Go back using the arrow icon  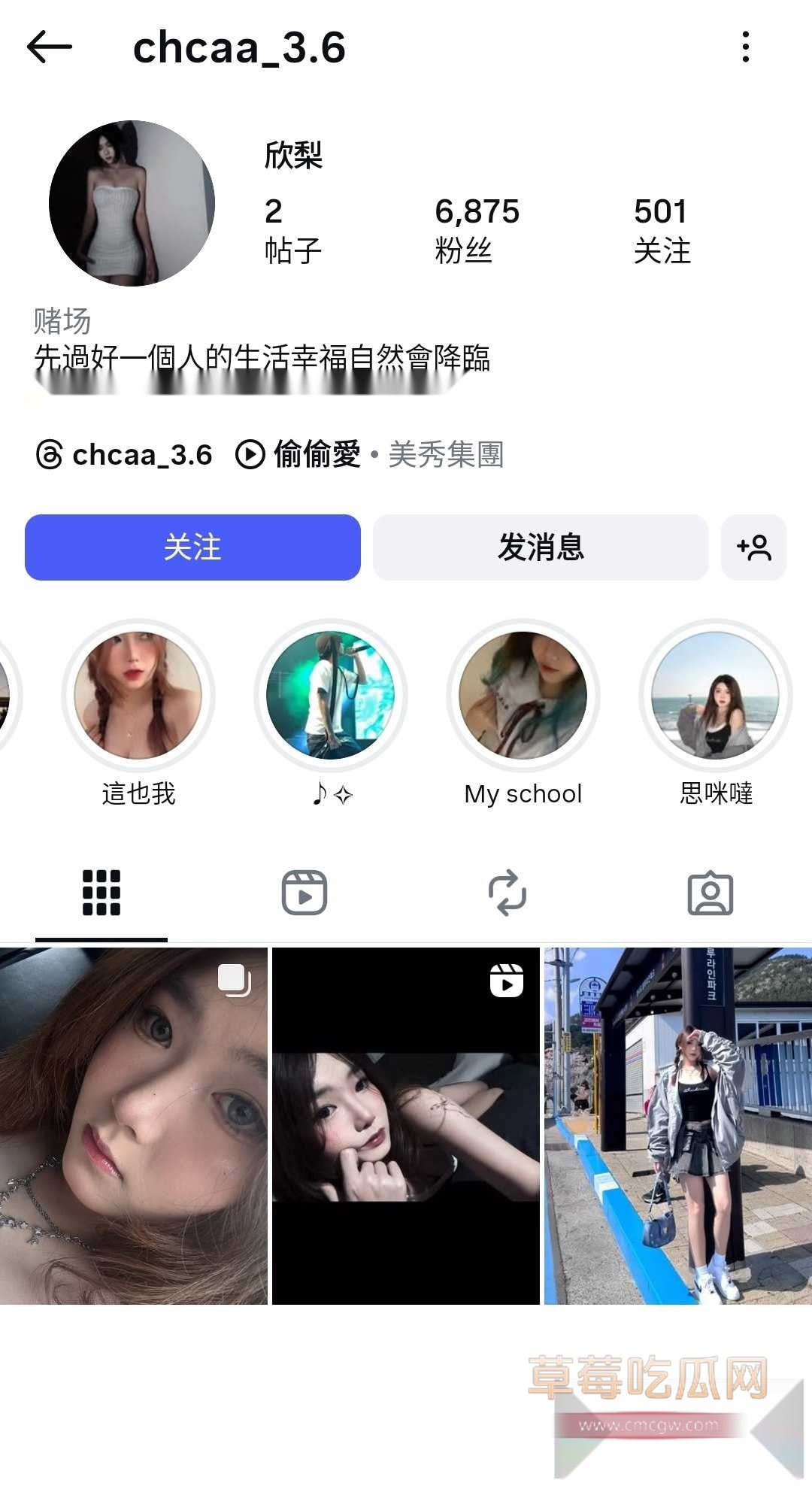[50, 47]
